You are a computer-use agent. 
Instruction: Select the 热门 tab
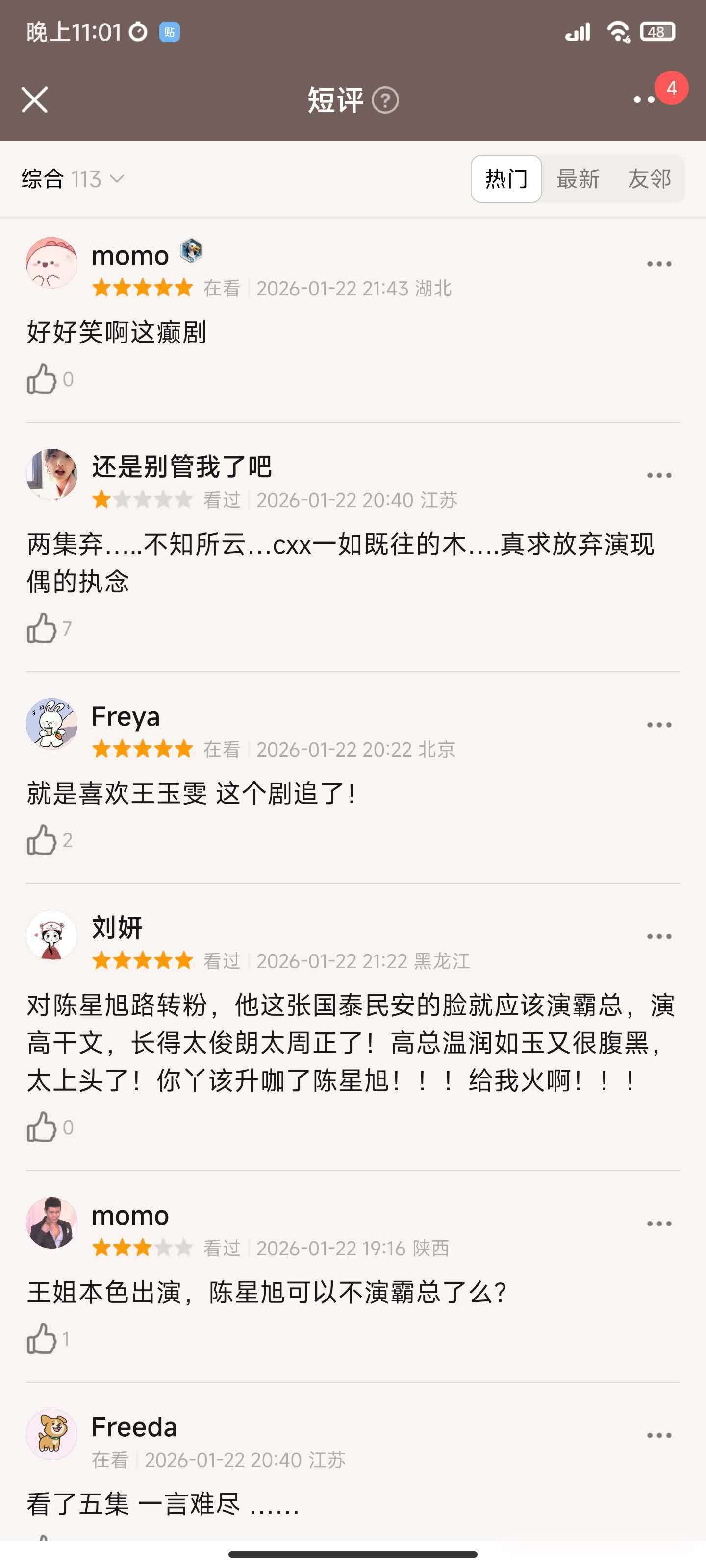[x=505, y=179]
